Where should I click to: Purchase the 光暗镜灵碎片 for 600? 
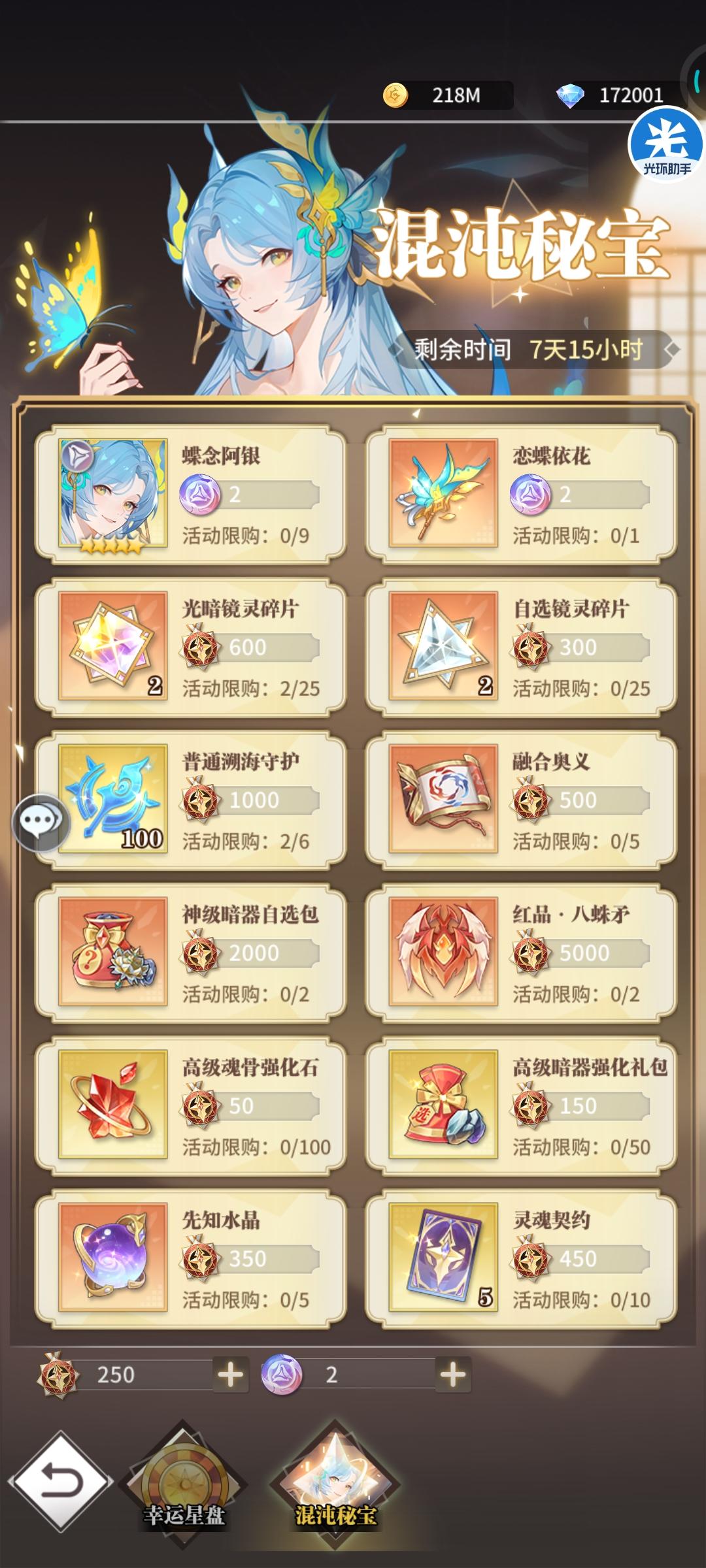[x=261, y=647]
